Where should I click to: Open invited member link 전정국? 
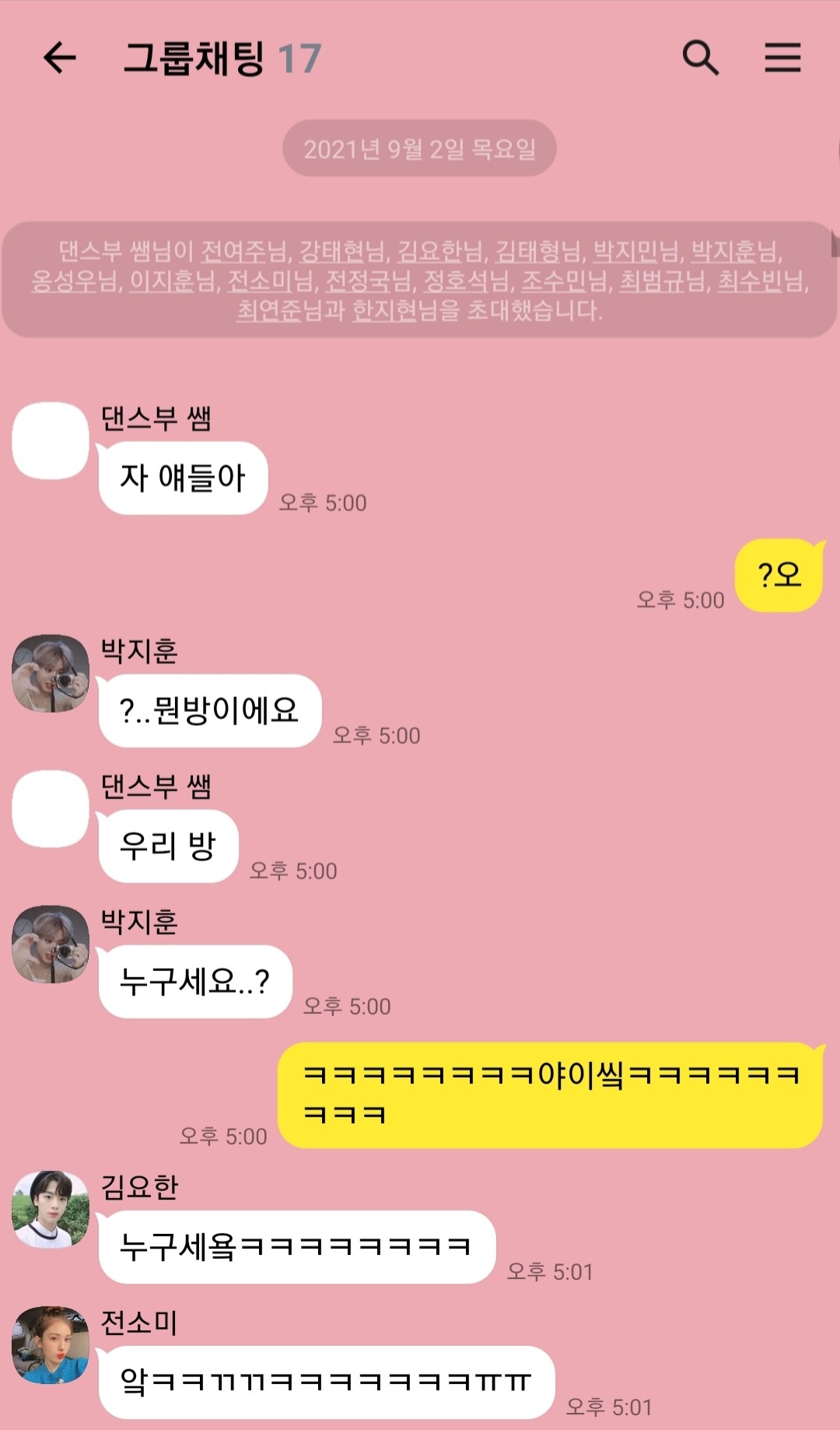(x=358, y=281)
